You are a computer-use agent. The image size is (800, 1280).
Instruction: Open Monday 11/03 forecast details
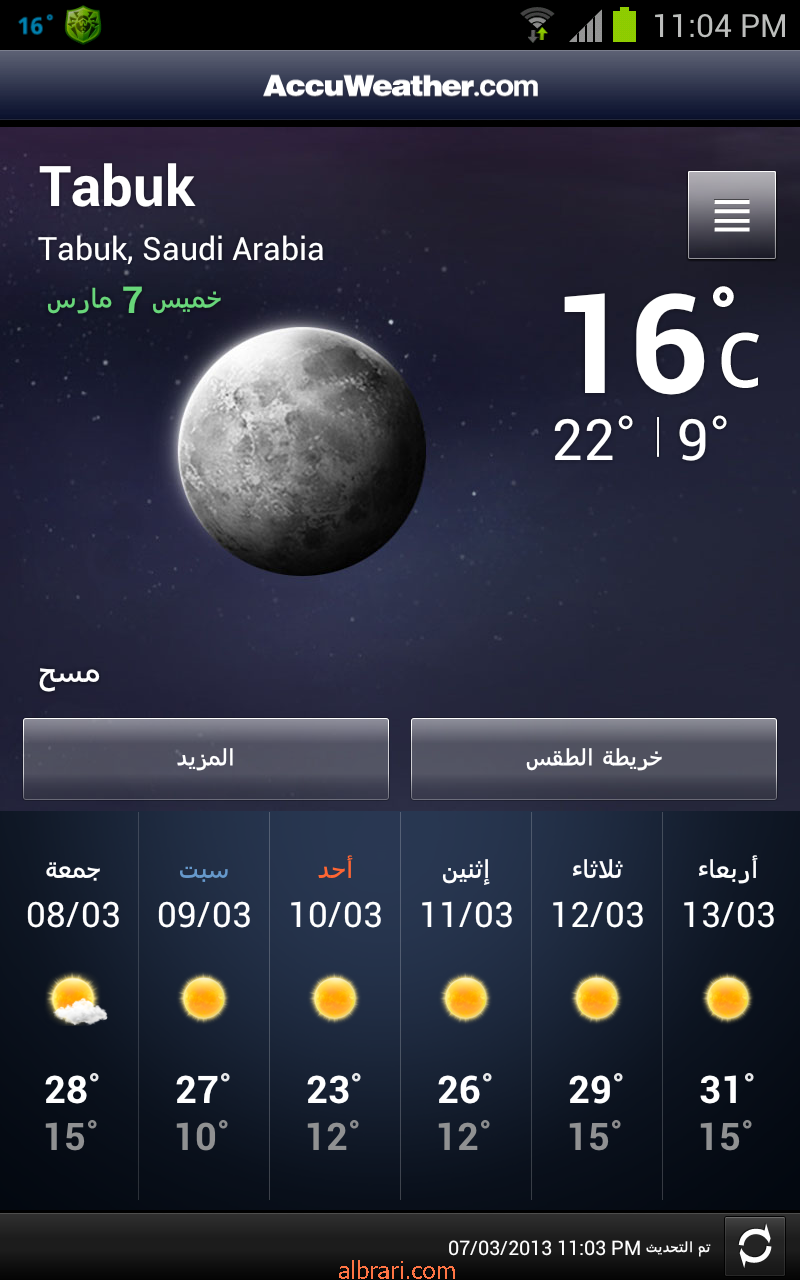466,1005
